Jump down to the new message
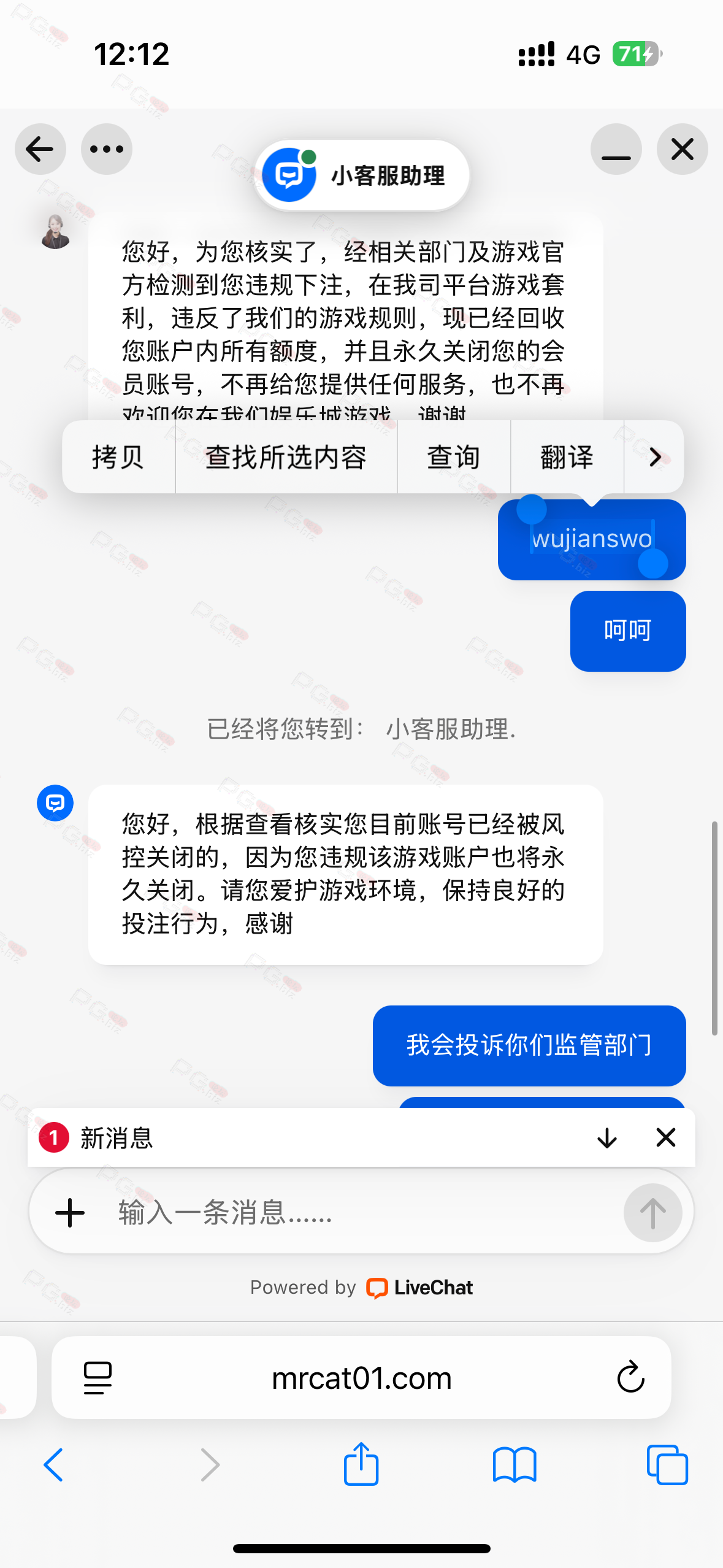Image resolution: width=723 pixels, height=1568 pixels. coord(607,1138)
